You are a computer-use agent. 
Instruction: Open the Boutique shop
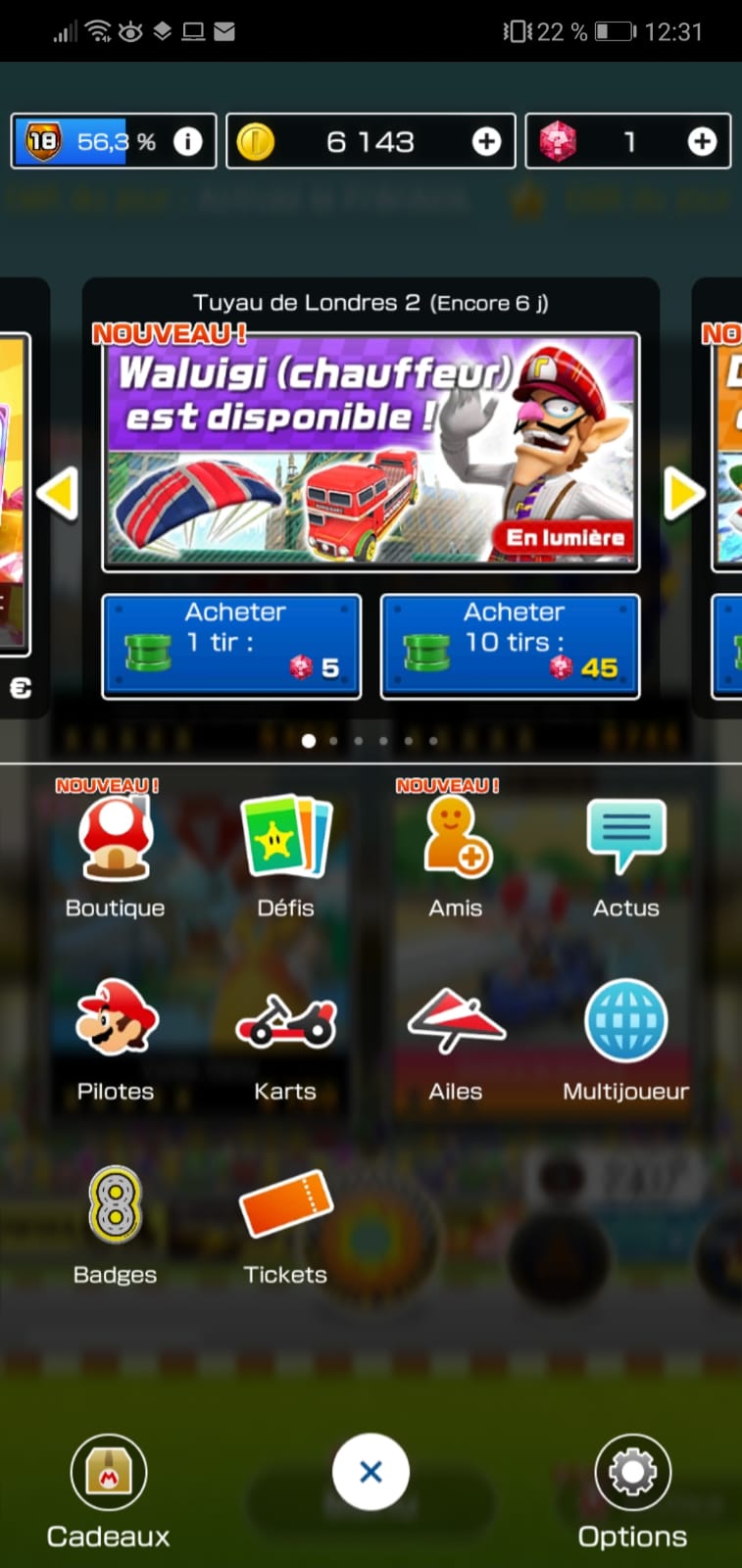point(115,855)
